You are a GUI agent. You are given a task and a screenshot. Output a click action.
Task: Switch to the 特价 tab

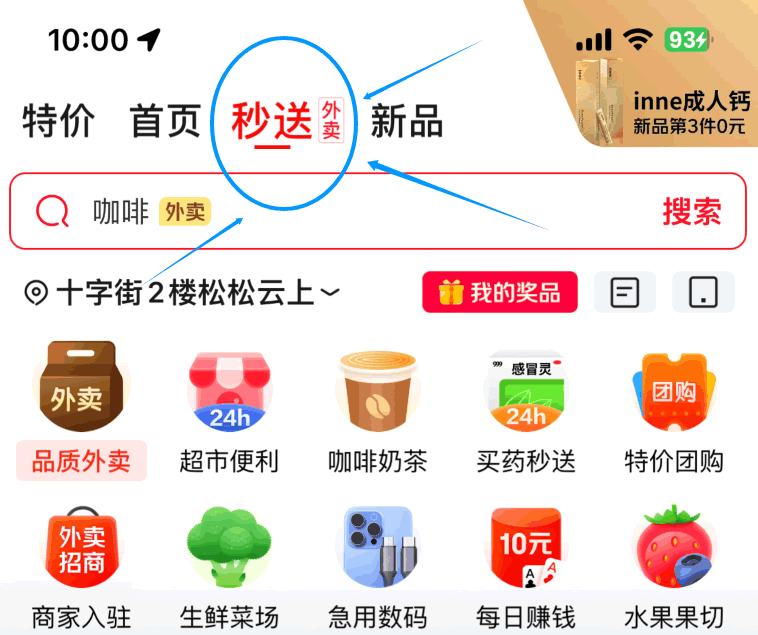58,122
